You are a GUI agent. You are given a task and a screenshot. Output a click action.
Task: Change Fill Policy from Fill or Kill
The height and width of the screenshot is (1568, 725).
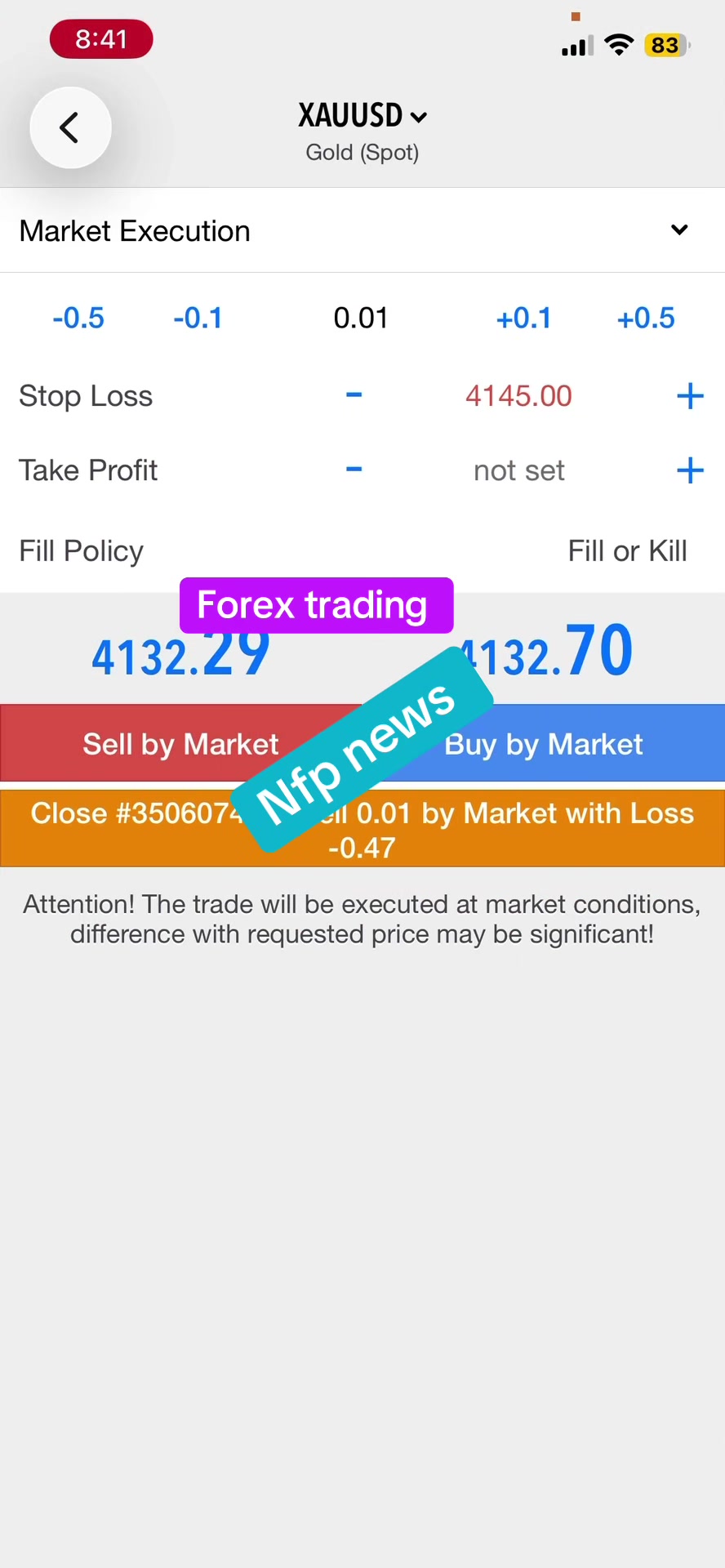click(x=627, y=550)
